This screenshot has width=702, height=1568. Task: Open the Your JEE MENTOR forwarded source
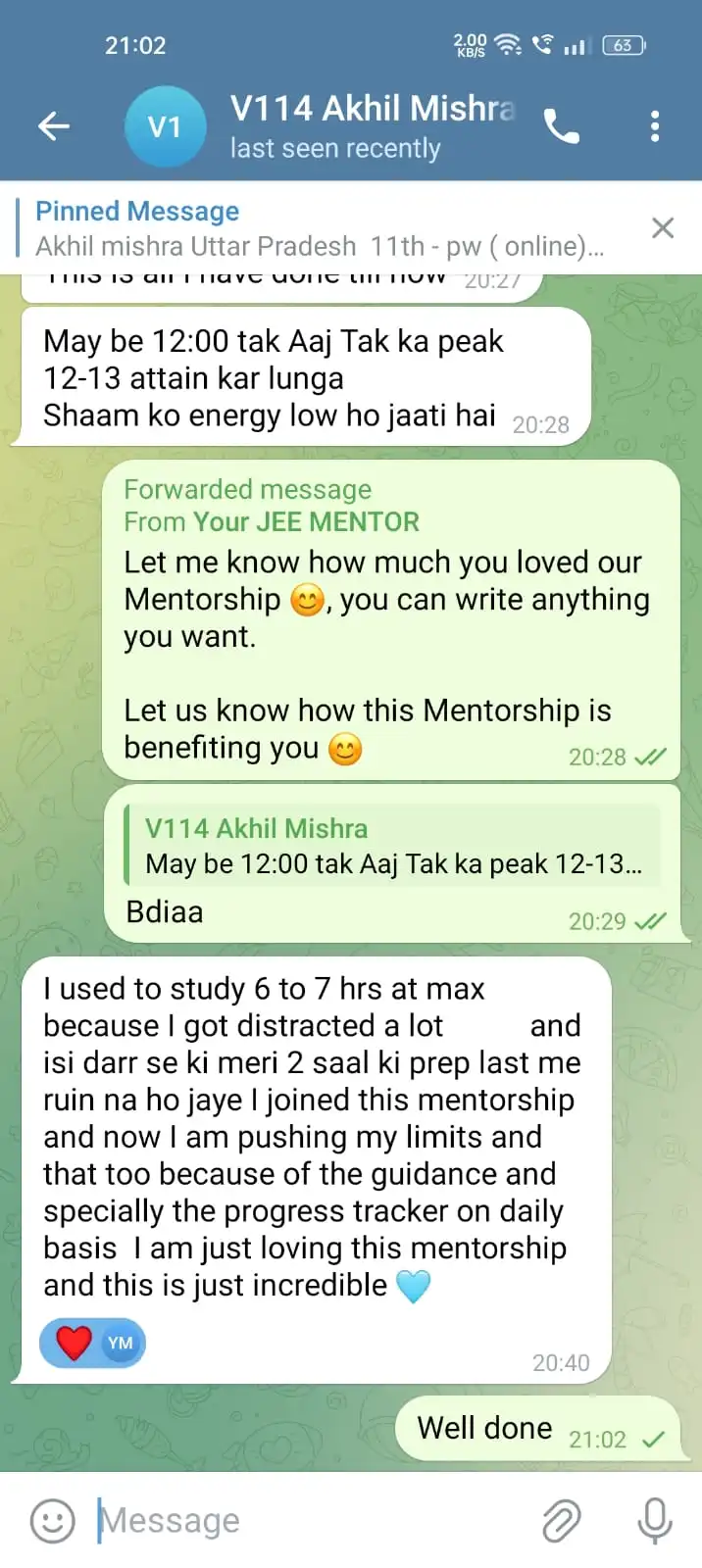tap(306, 521)
